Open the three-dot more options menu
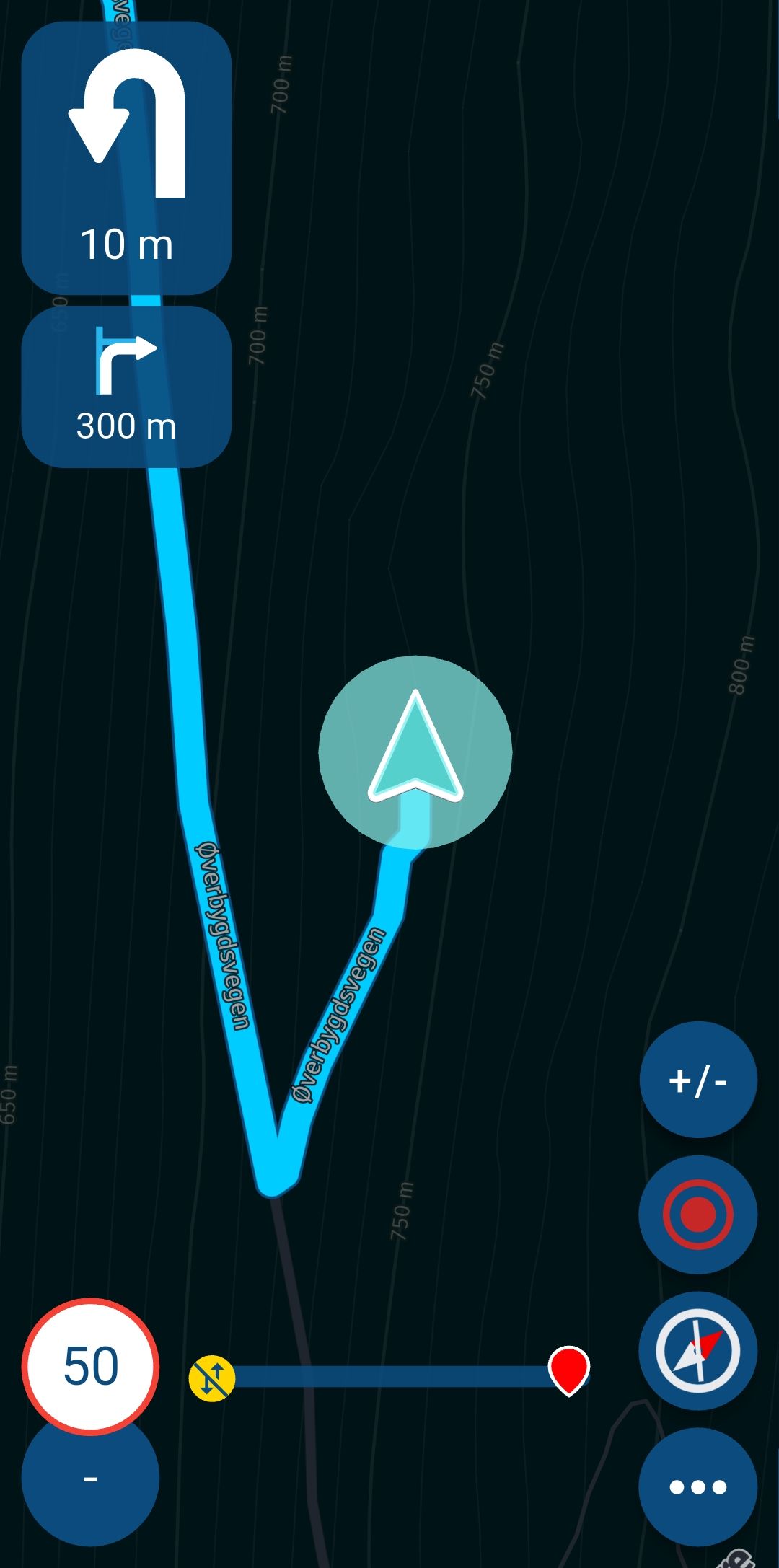 697,1486
